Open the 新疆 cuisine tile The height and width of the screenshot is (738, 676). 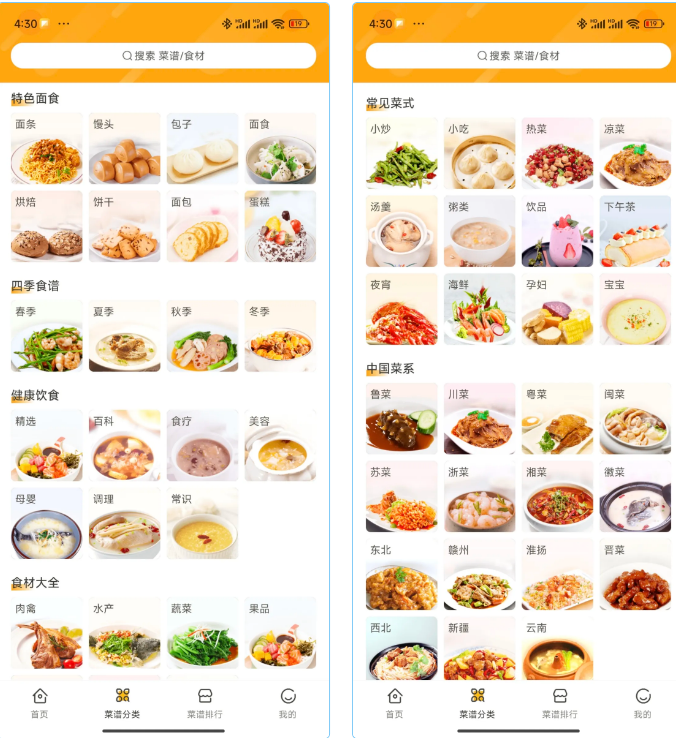coord(479,648)
